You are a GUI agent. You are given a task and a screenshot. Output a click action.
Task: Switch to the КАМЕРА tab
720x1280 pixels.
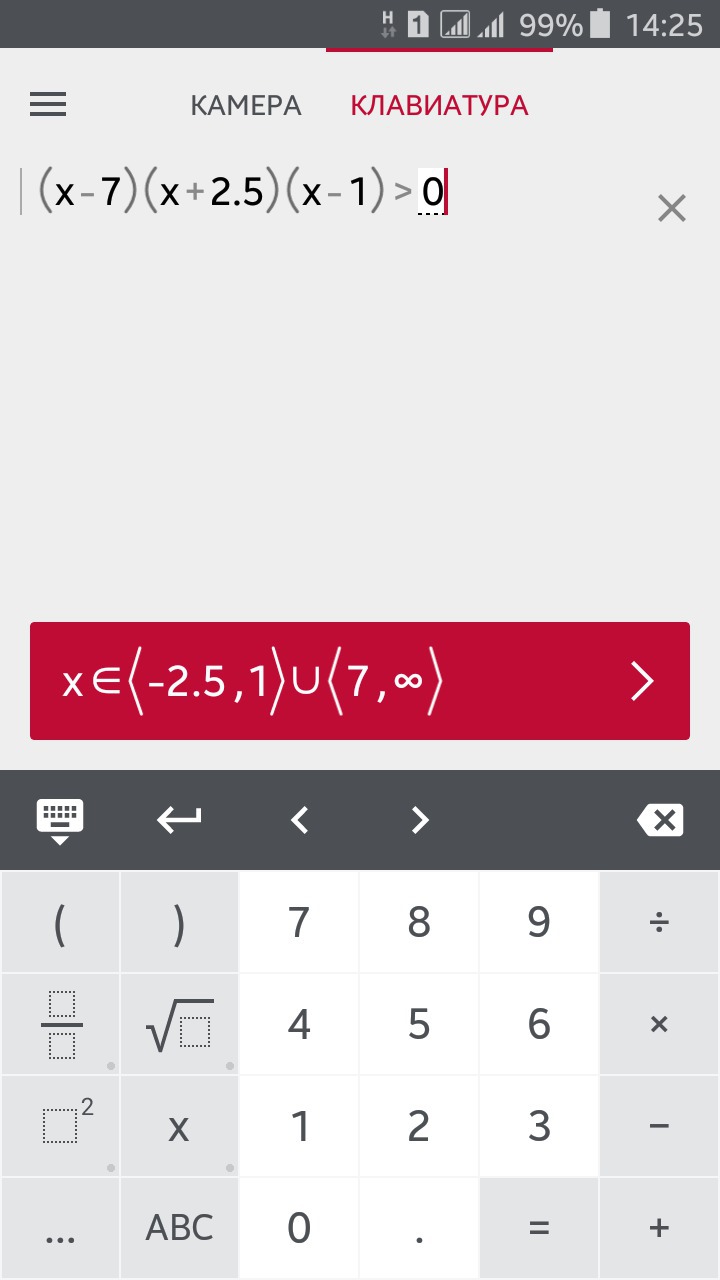pyautogui.click(x=245, y=105)
